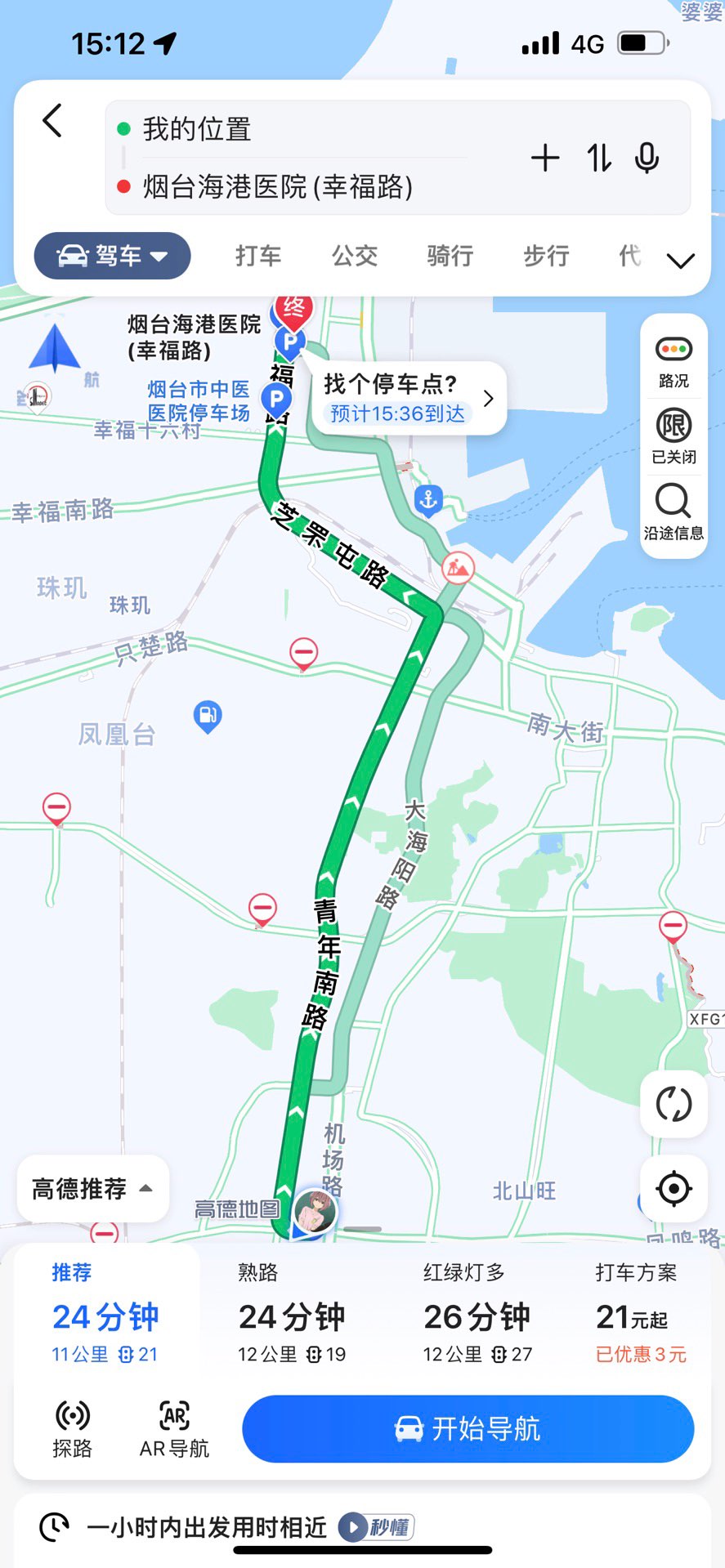Add a waypoint with the plus icon
This screenshot has height=1568, width=725.
coord(545,158)
